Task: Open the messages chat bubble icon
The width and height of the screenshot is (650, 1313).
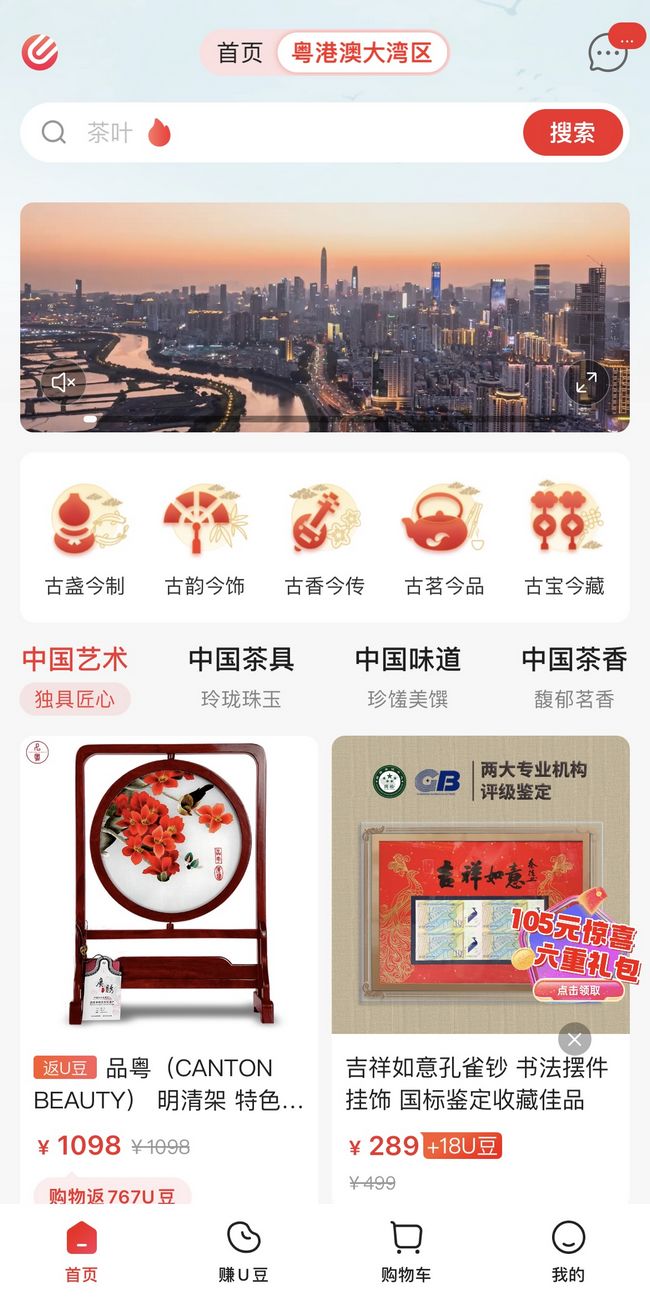Action: coord(608,52)
